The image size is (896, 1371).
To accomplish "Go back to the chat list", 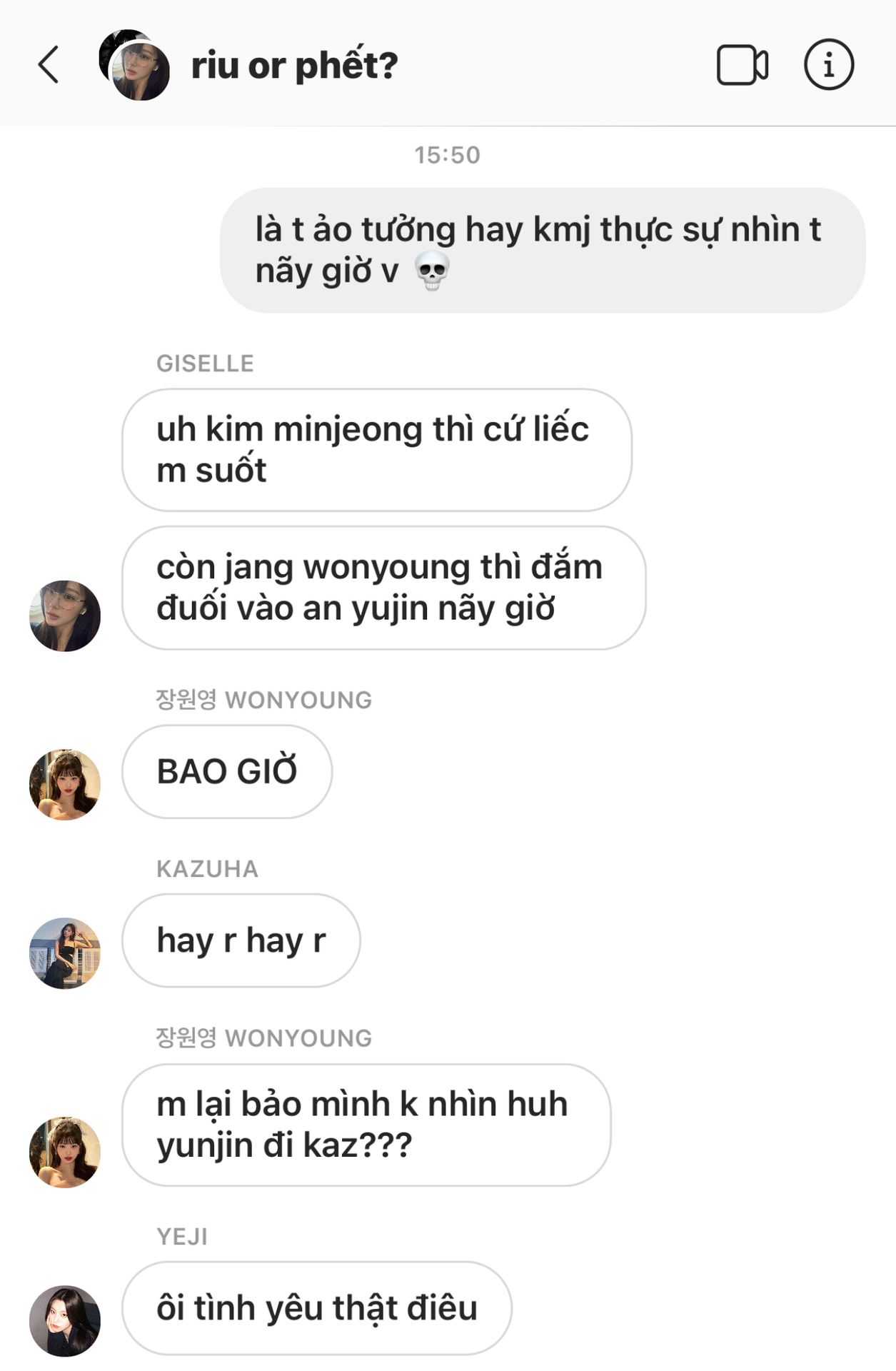I will pos(49,65).
